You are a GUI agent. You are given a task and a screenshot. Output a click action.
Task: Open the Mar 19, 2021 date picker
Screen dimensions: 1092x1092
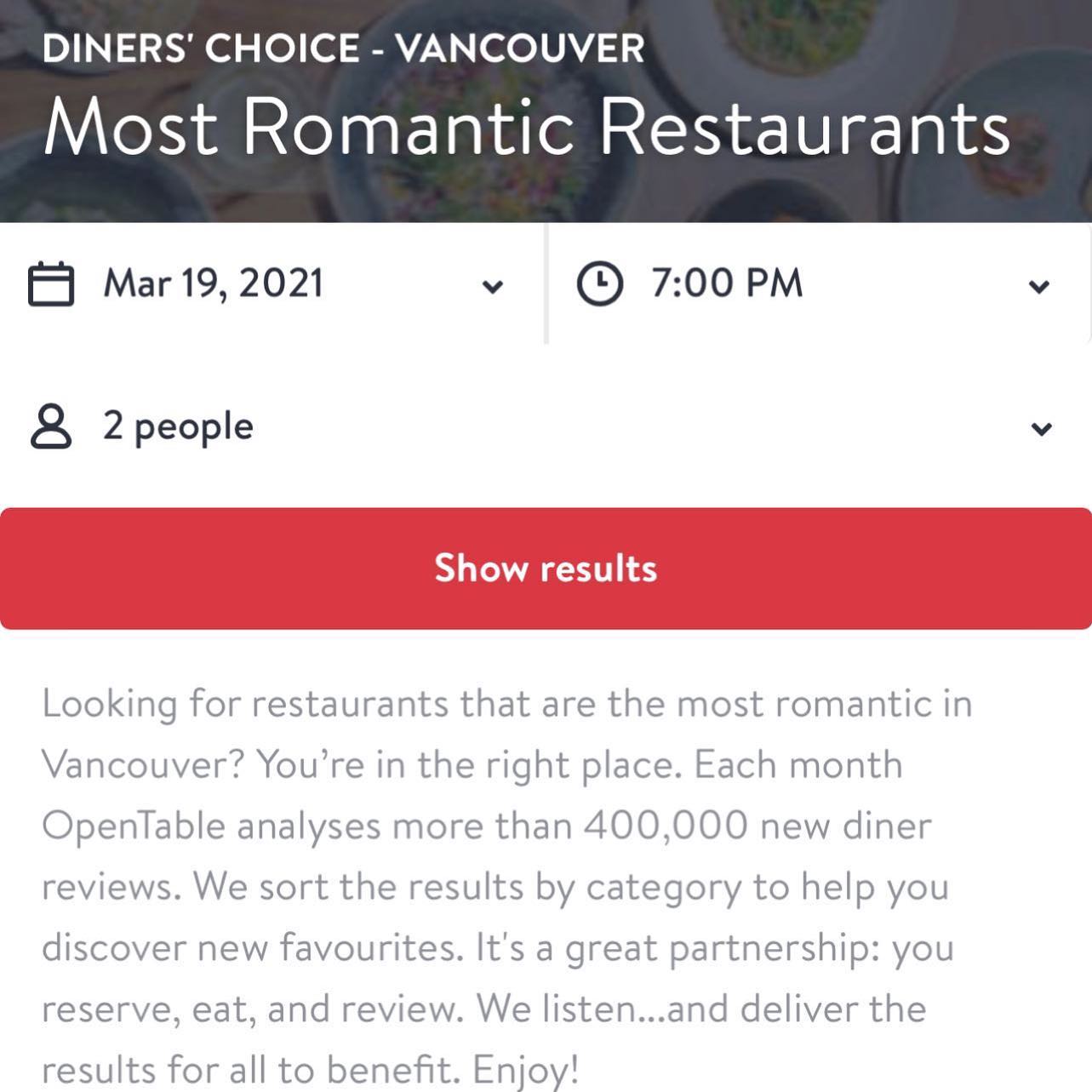(x=266, y=284)
